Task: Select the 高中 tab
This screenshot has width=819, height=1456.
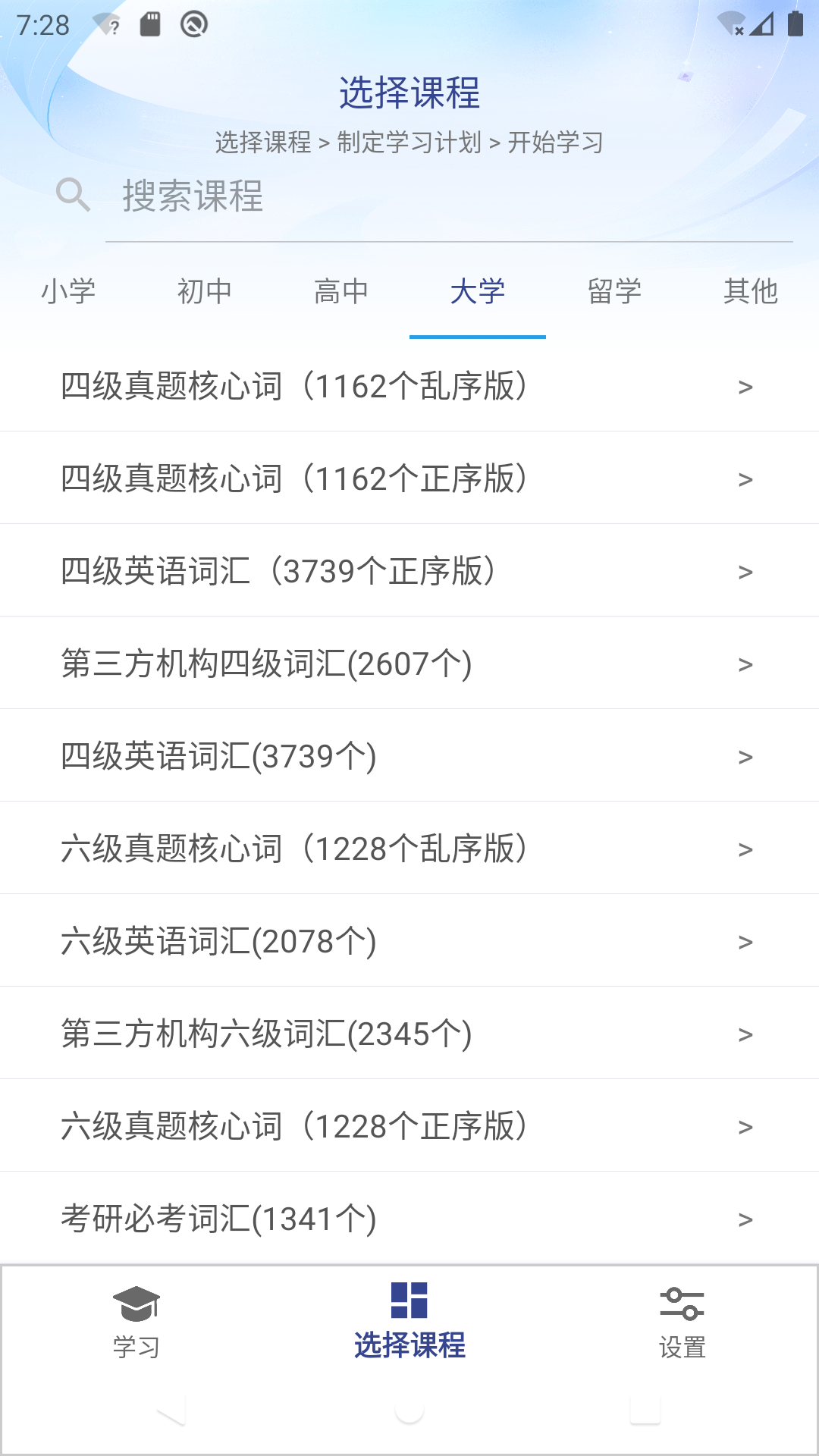Action: 341,290
